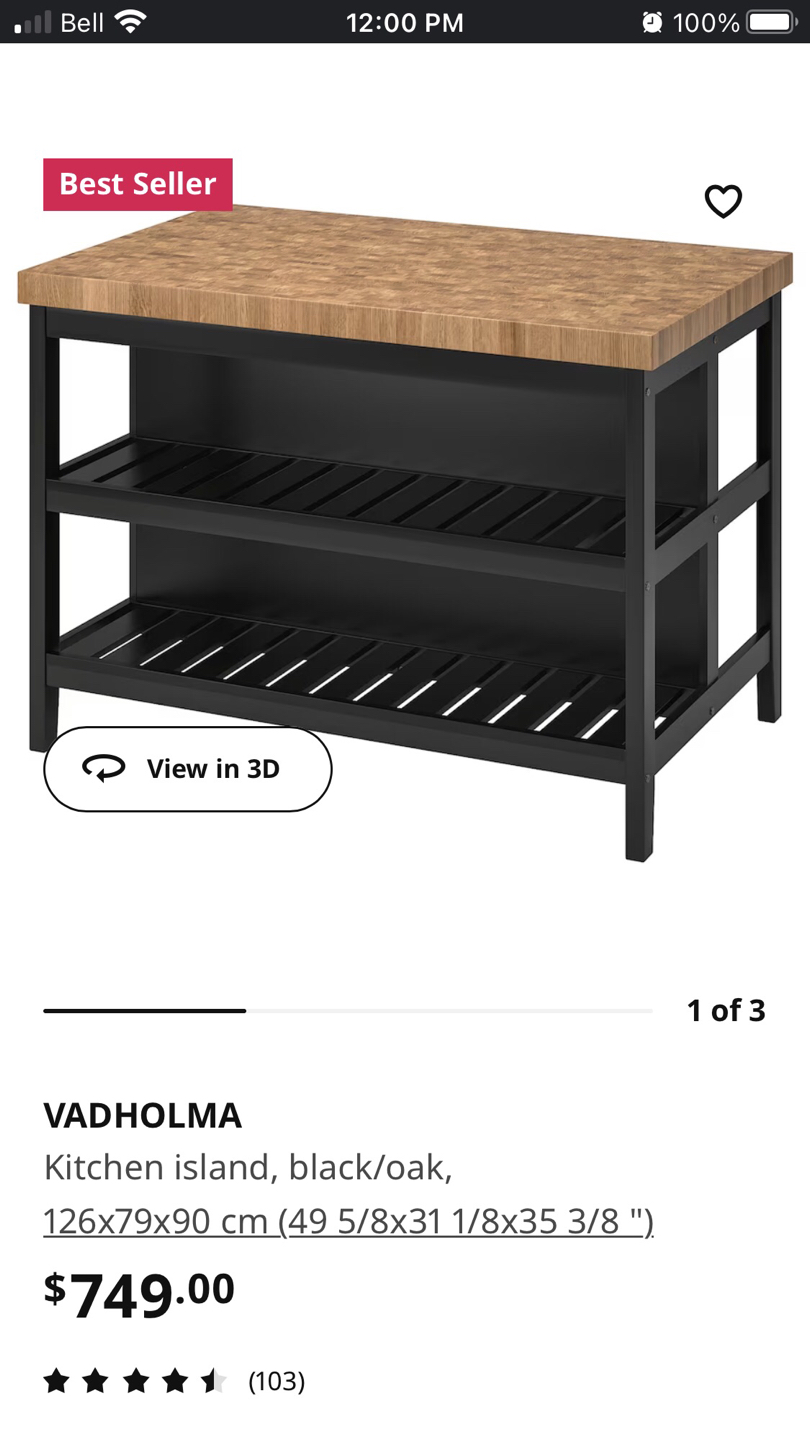Open the View in 3D viewer
The height and width of the screenshot is (1440, 810).
pos(188,769)
